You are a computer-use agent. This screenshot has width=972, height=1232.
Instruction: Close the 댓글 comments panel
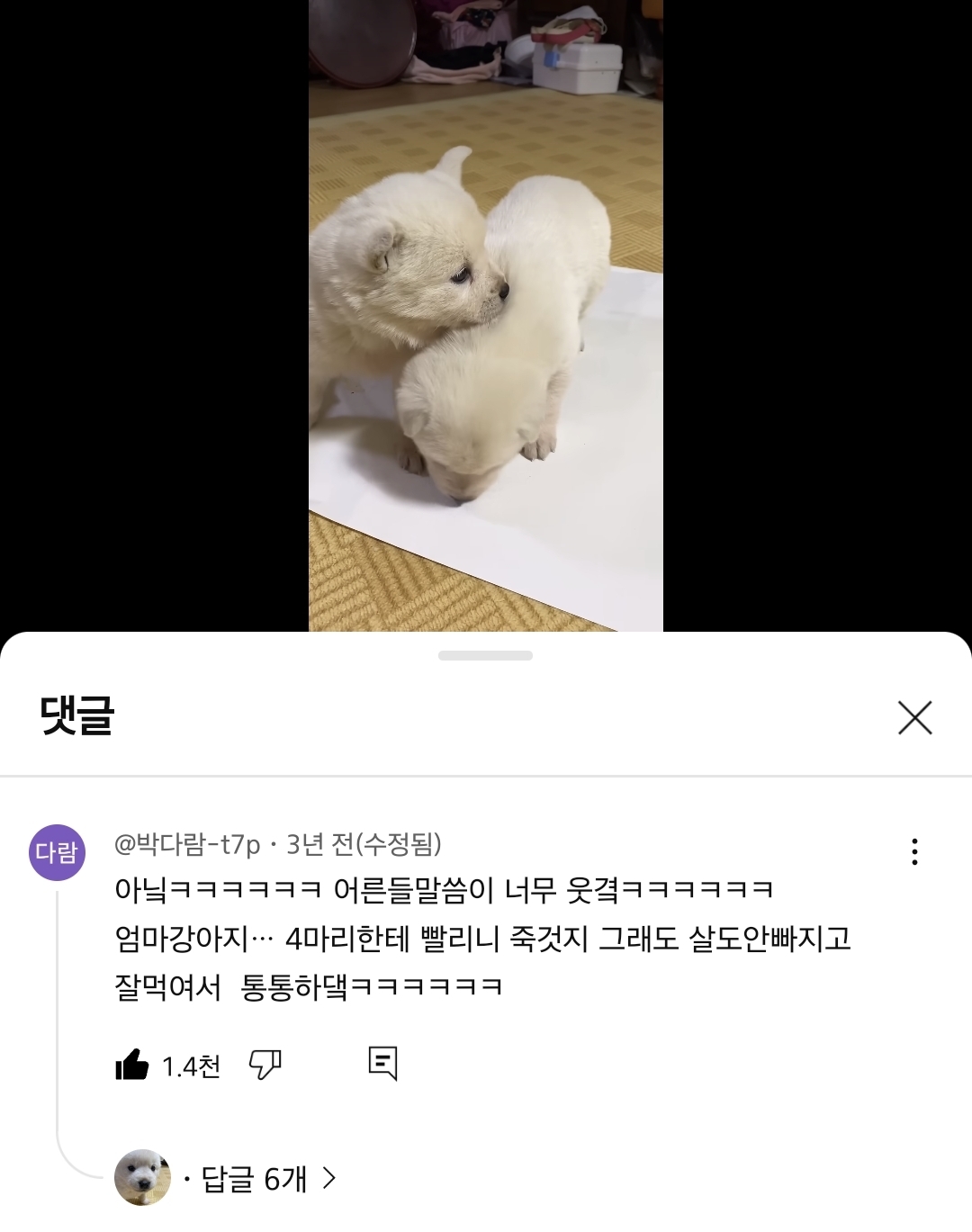[x=914, y=717]
